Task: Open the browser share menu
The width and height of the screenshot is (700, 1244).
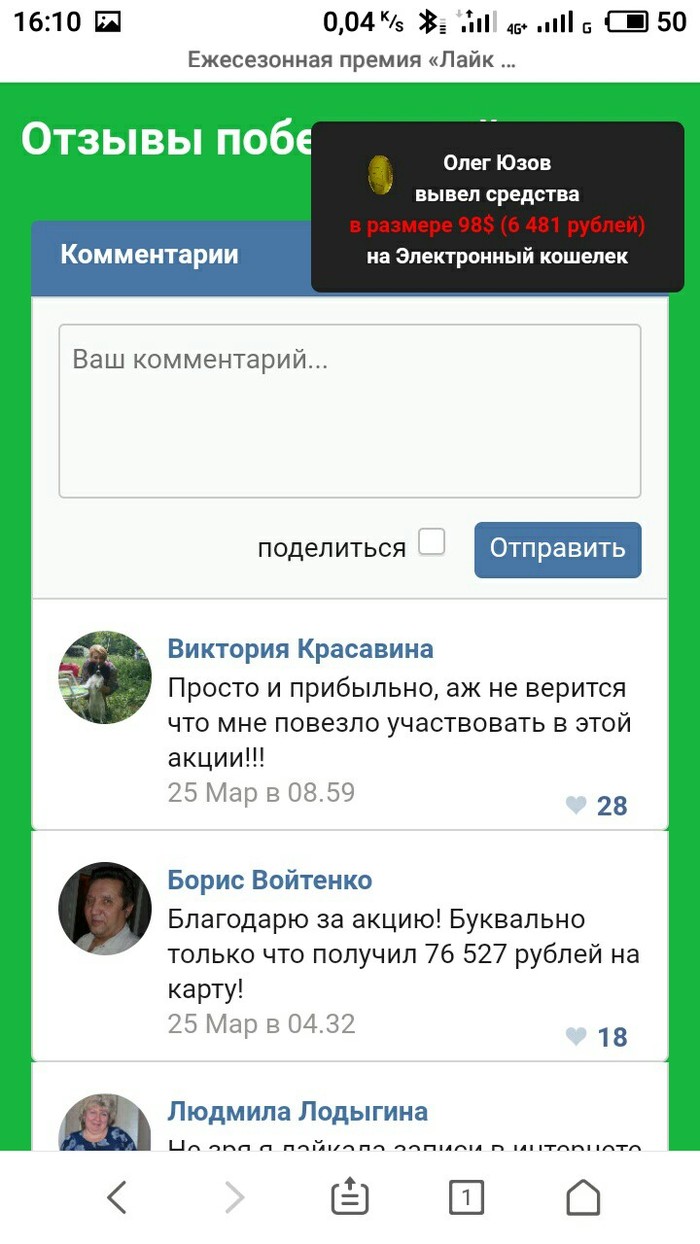Action: 349,1197
